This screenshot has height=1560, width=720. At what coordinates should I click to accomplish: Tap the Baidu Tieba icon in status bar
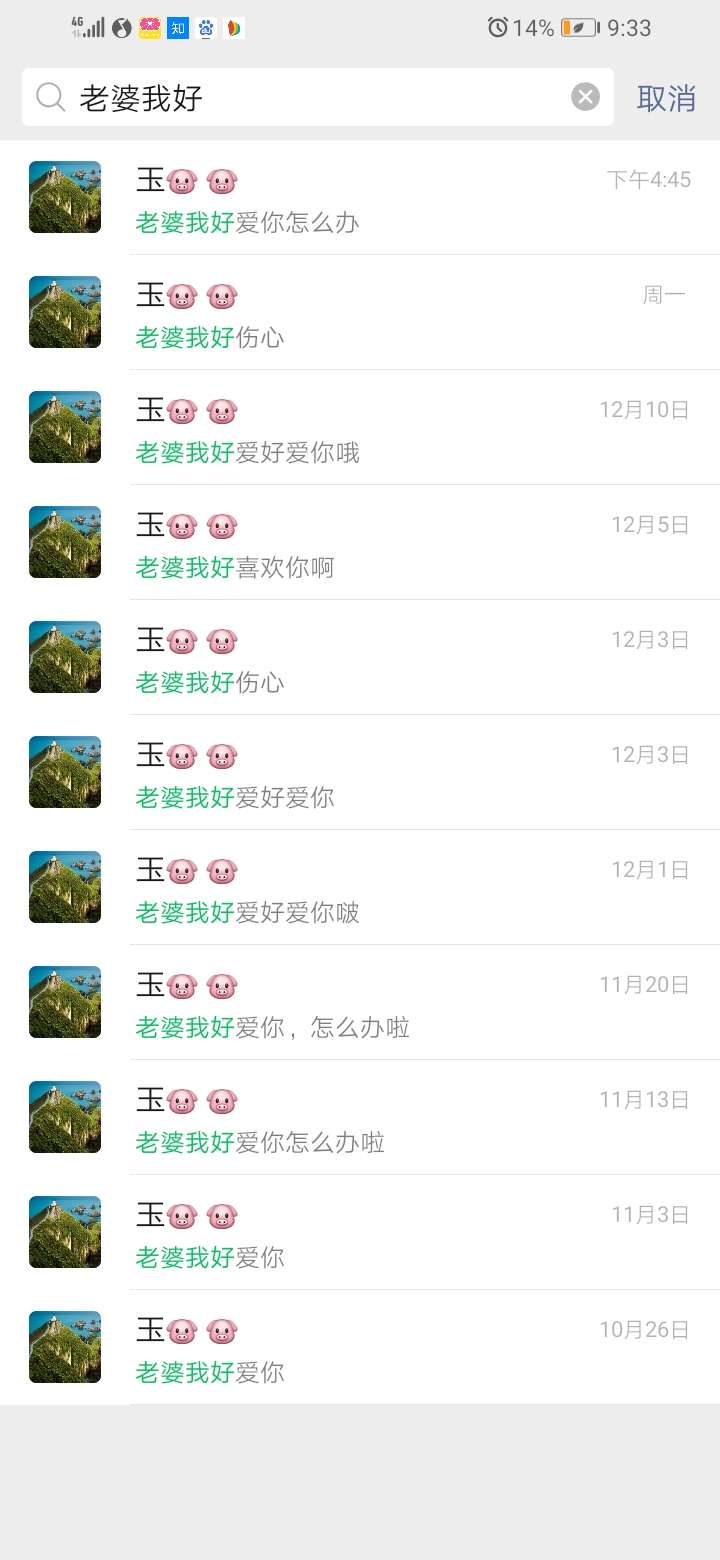(x=205, y=27)
